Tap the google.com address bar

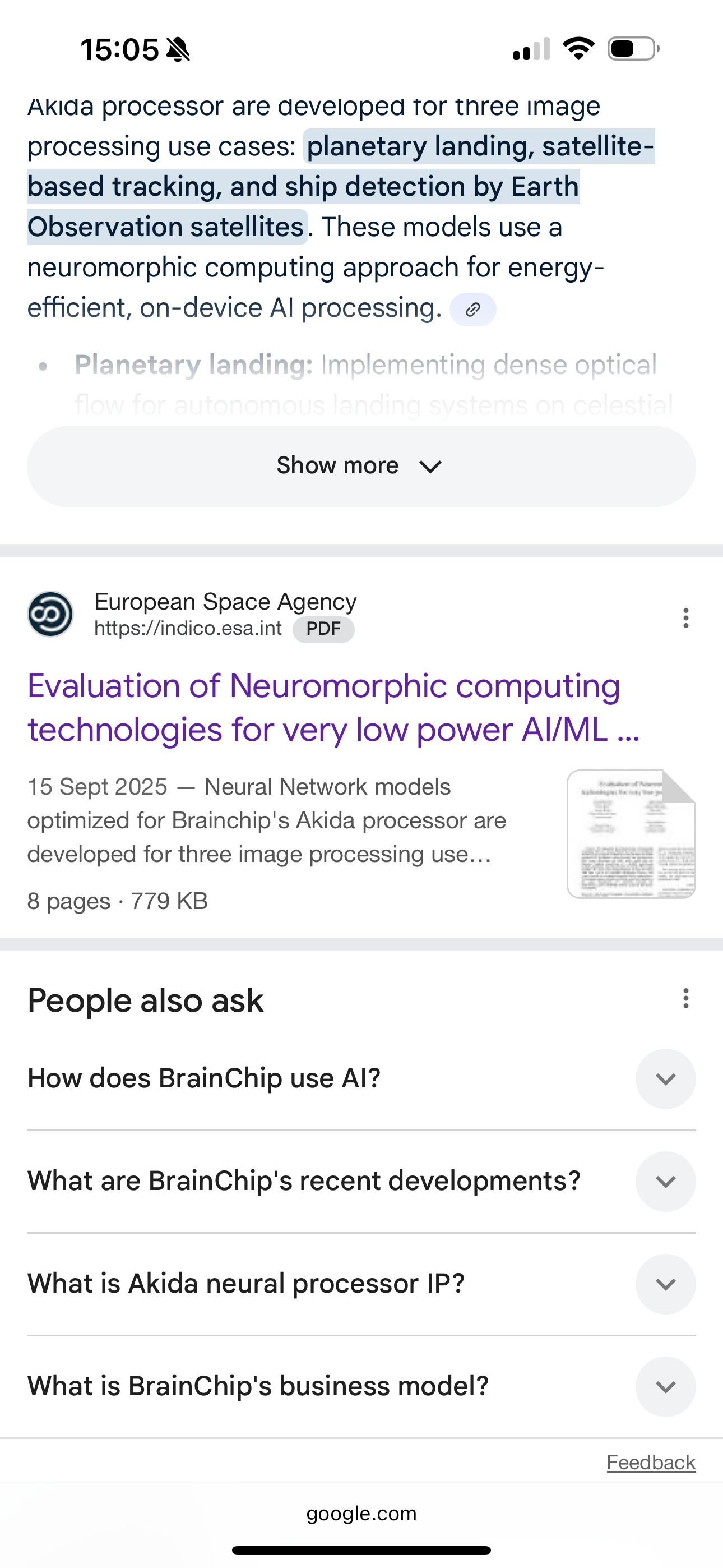[x=361, y=1513]
